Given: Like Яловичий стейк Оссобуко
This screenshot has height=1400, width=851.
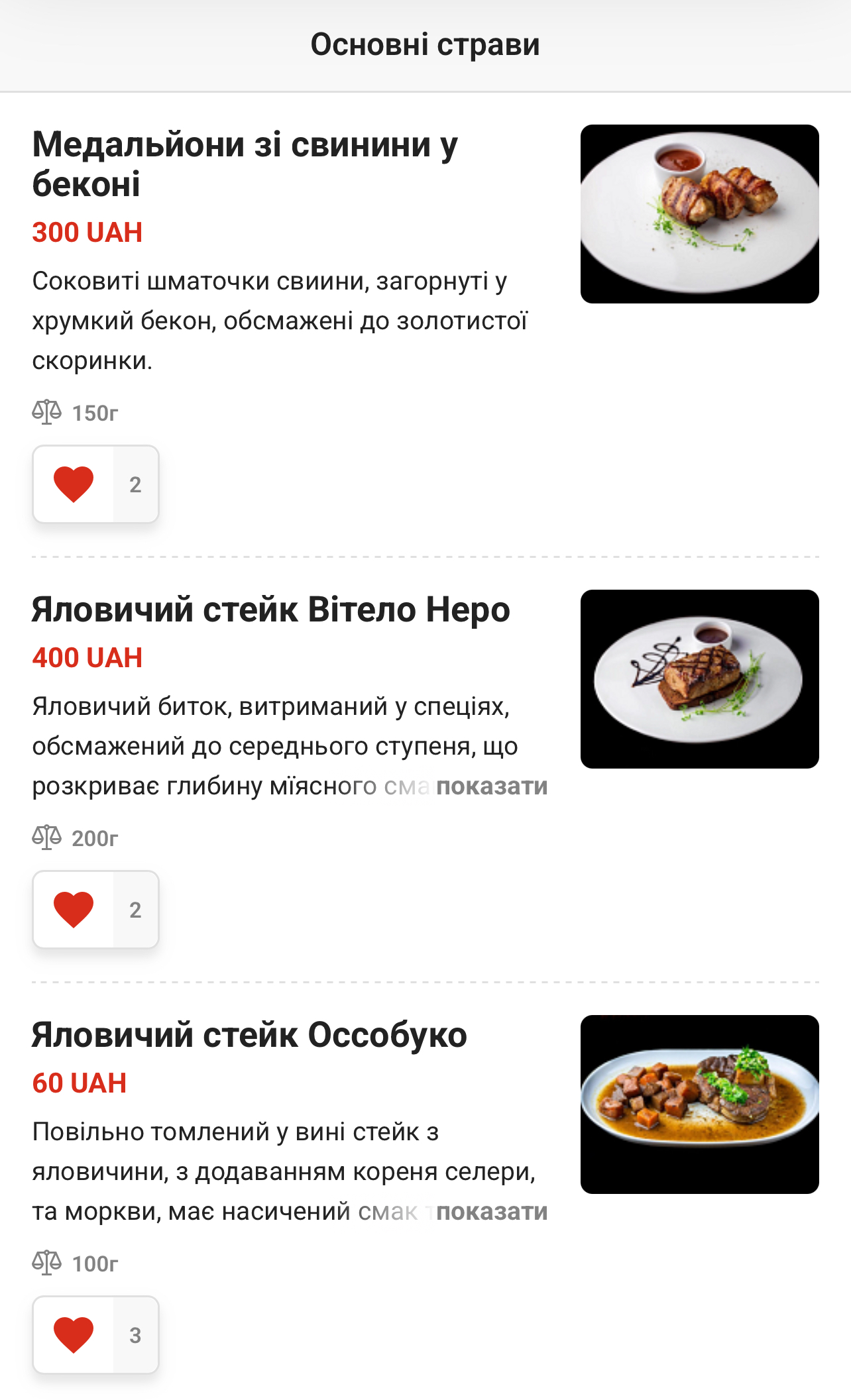Looking at the screenshot, I should 74,1335.
